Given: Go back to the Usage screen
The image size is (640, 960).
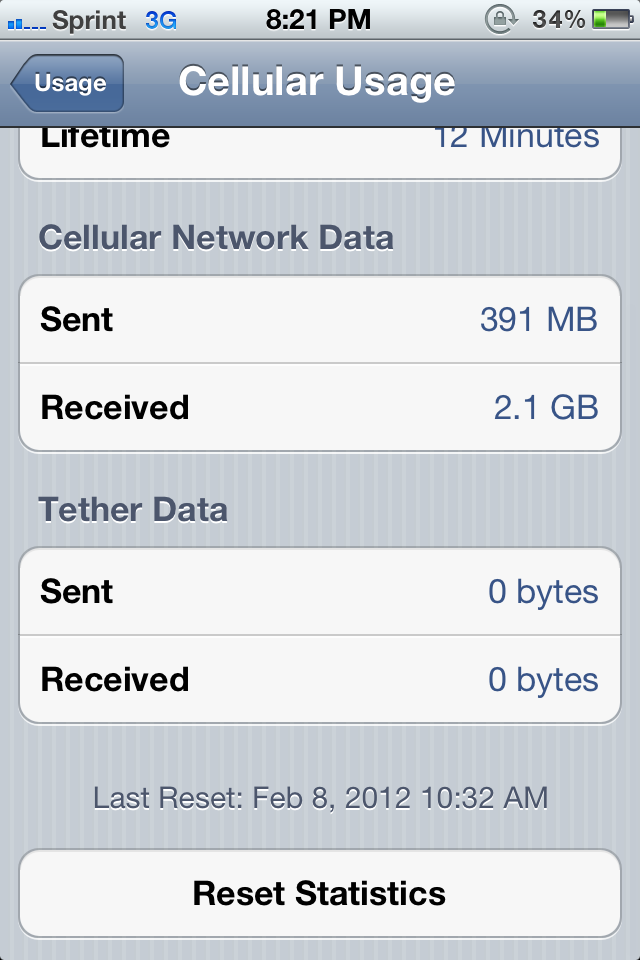Looking at the screenshot, I should (68, 84).
